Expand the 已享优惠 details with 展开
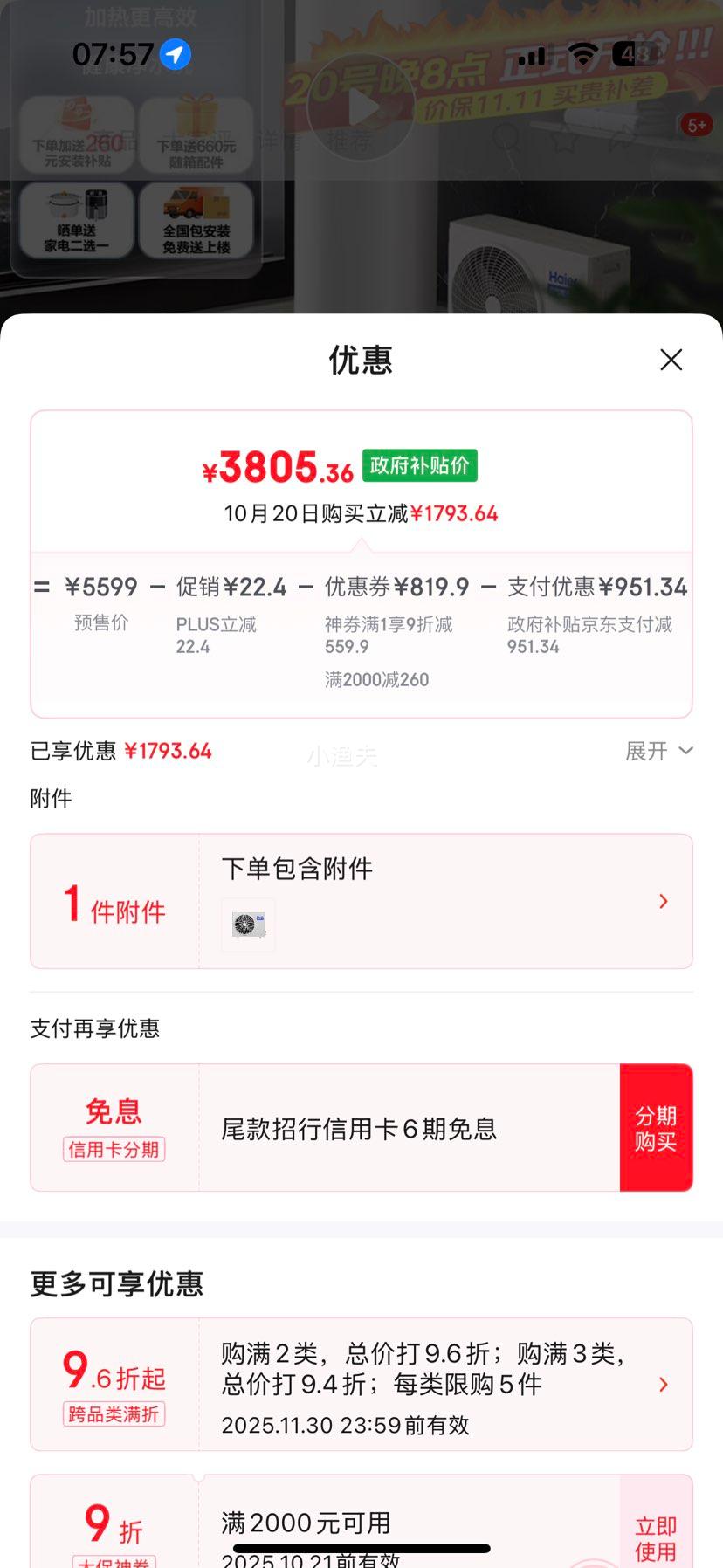 pos(658,751)
